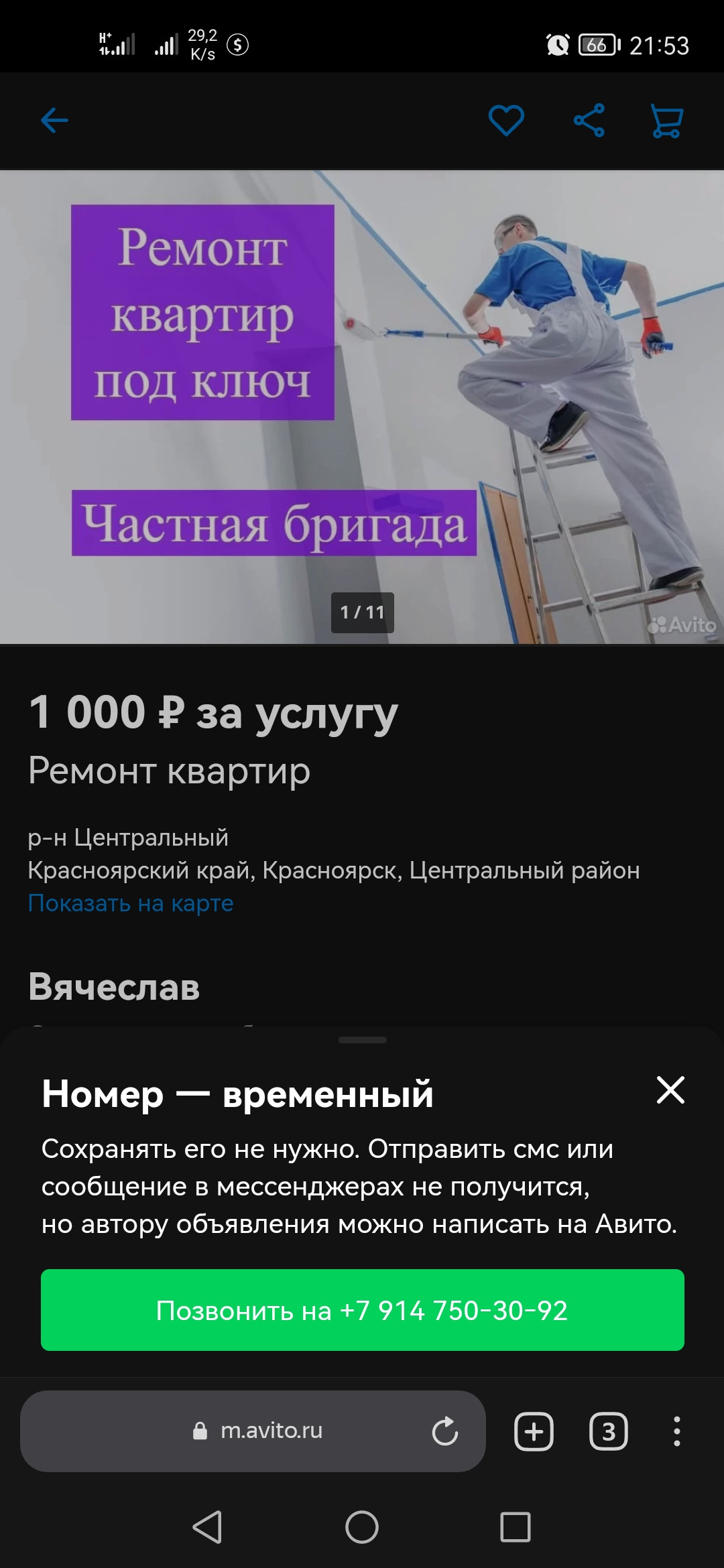Go back using the arrow at top
Viewport: 724px width, 1568px height.
coord(54,121)
